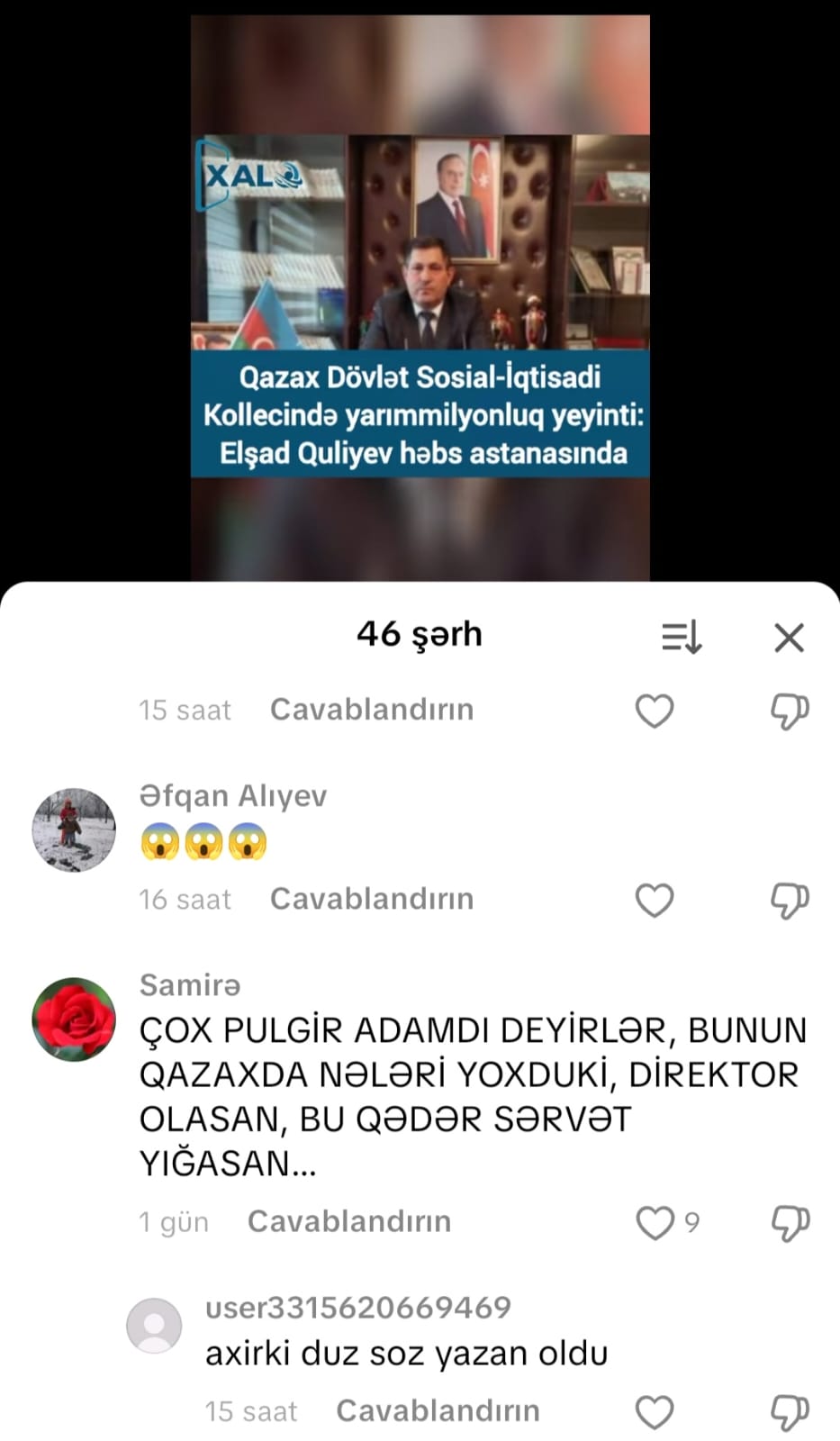Dislike Samirə's comment
840x1441 pixels.
pos(790,1222)
